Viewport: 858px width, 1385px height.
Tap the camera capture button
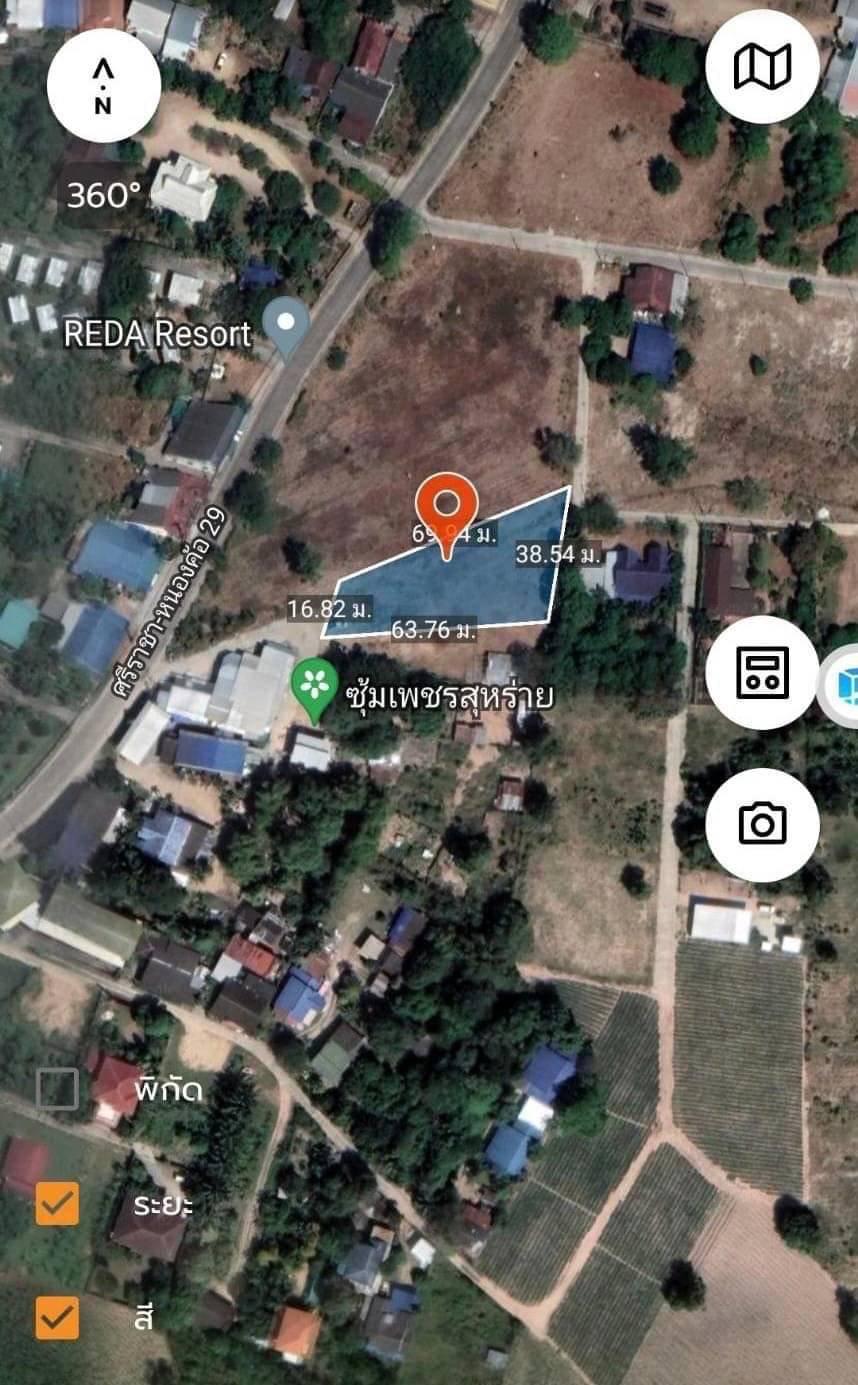point(762,824)
